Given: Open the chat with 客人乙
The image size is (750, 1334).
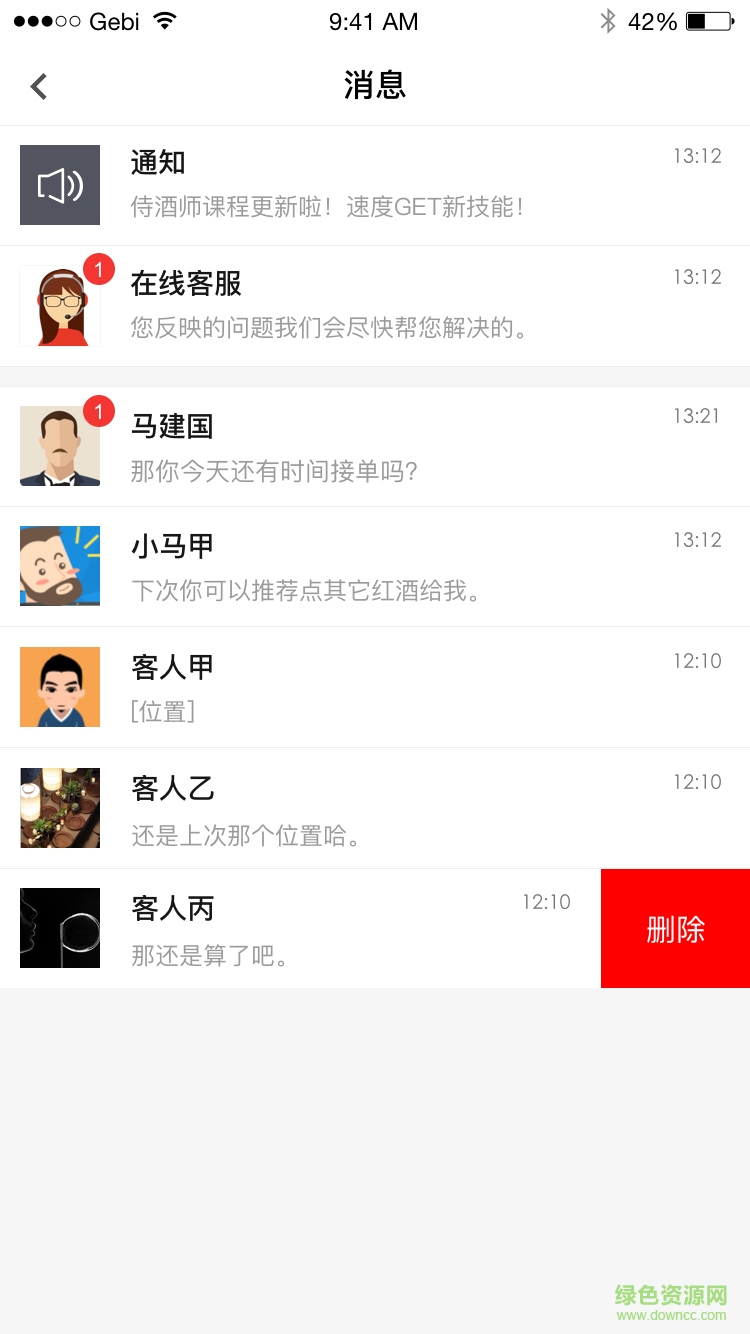Looking at the screenshot, I should coord(375,808).
